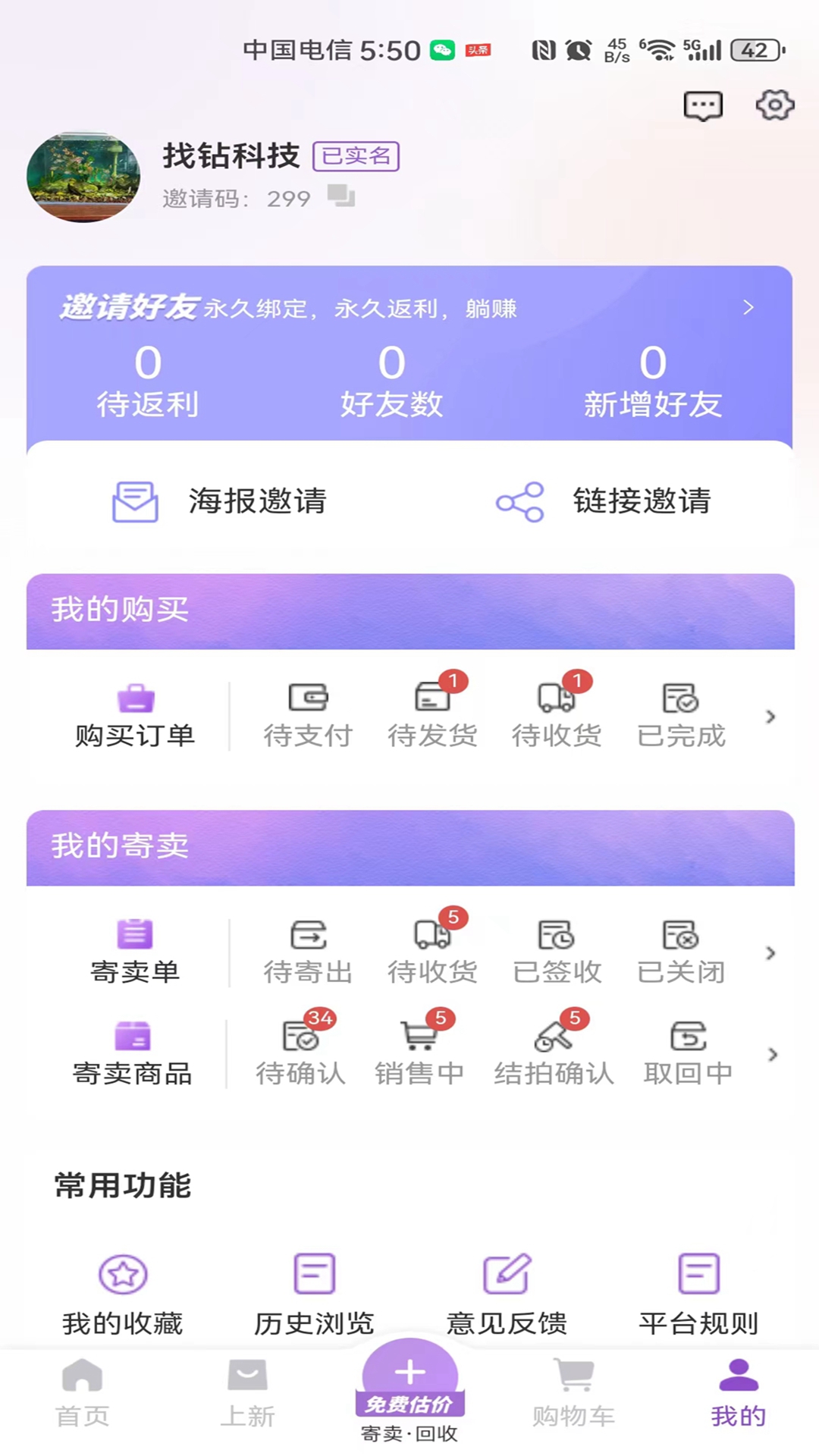The image size is (819, 1456).
Task: Tap 海报邀请 poster invite button
Action: (x=218, y=501)
